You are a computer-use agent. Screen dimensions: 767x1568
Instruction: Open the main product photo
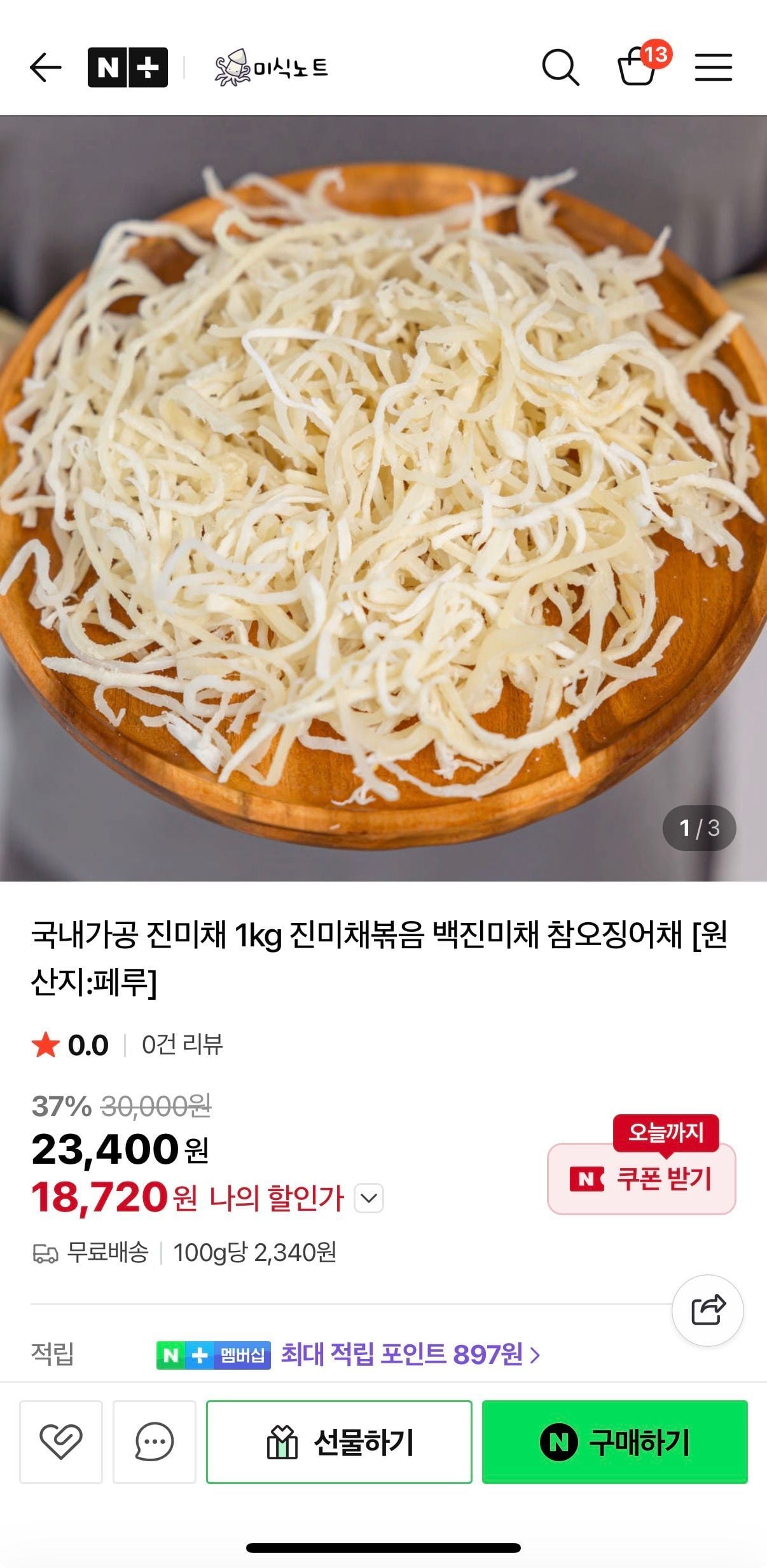coord(383,498)
